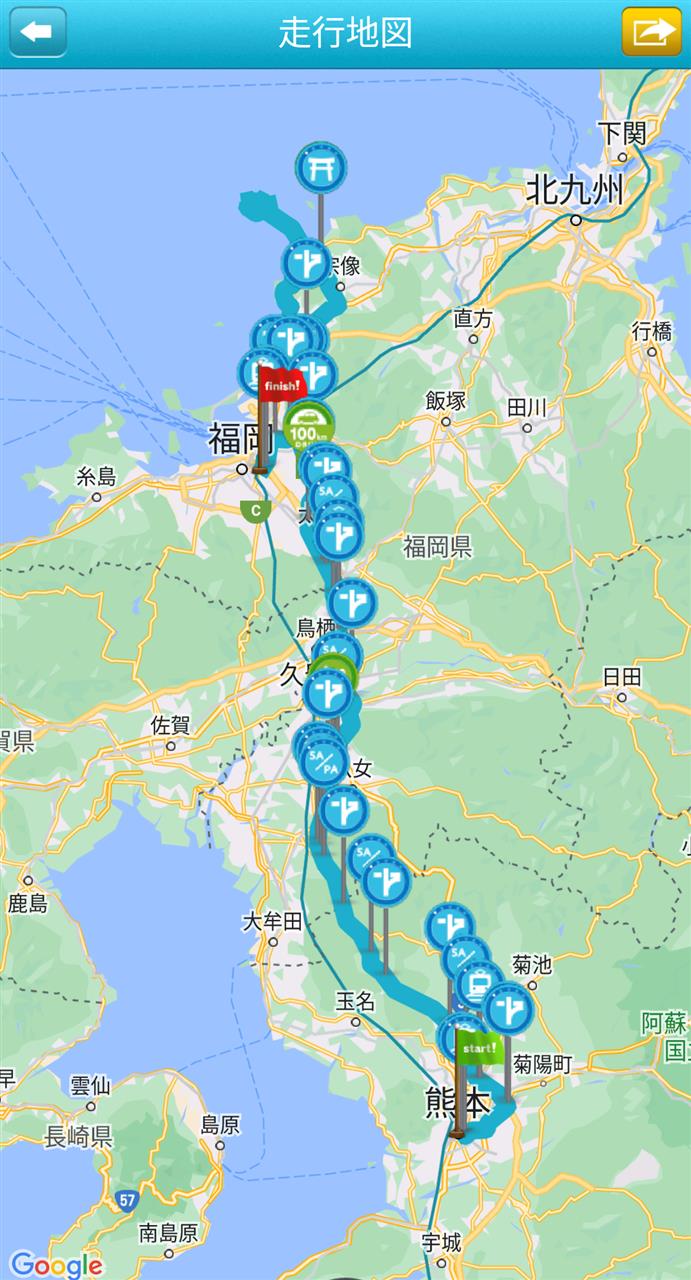Viewport: 691px width, 1280px height.
Task: Select the shrine gate marker
Action: [x=320, y=167]
